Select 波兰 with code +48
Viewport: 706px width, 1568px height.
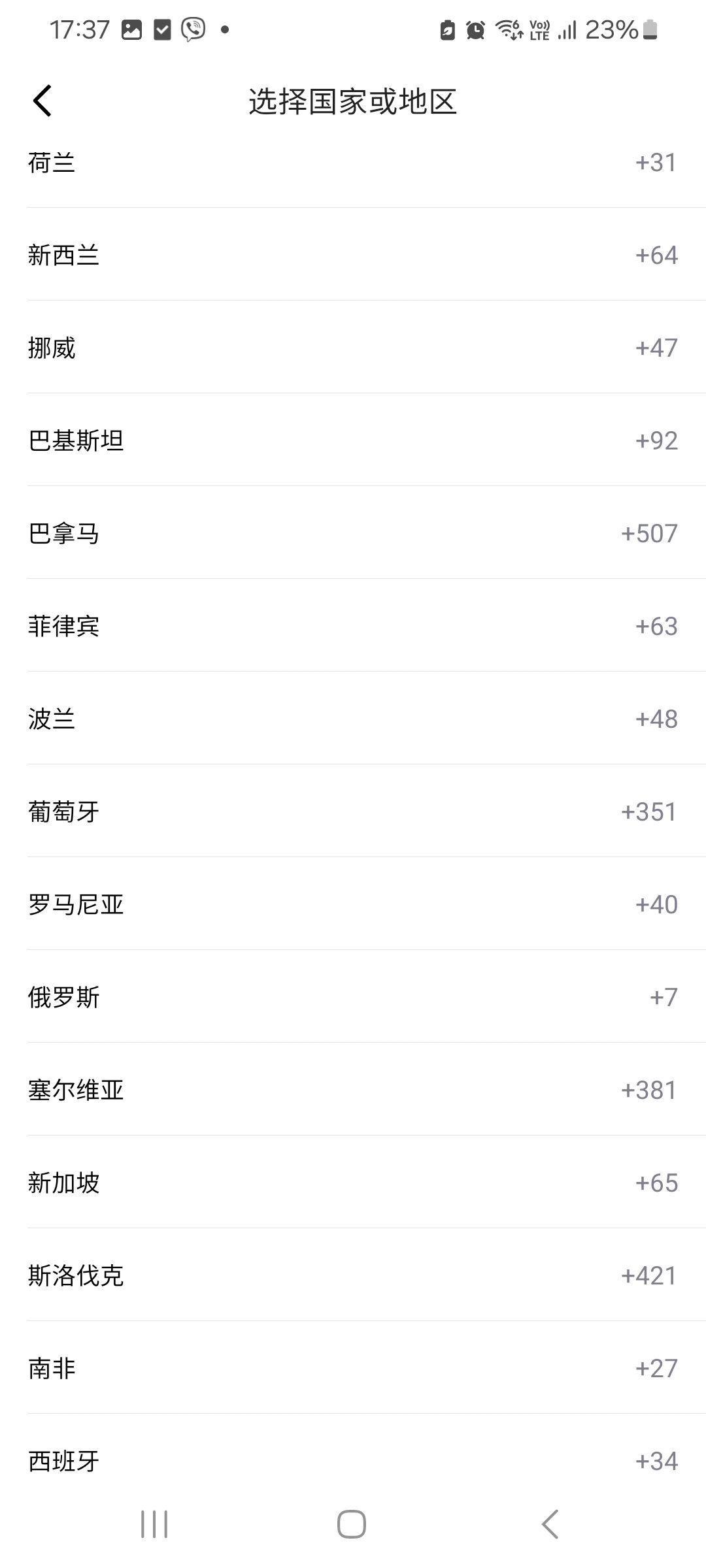pyautogui.click(x=353, y=719)
